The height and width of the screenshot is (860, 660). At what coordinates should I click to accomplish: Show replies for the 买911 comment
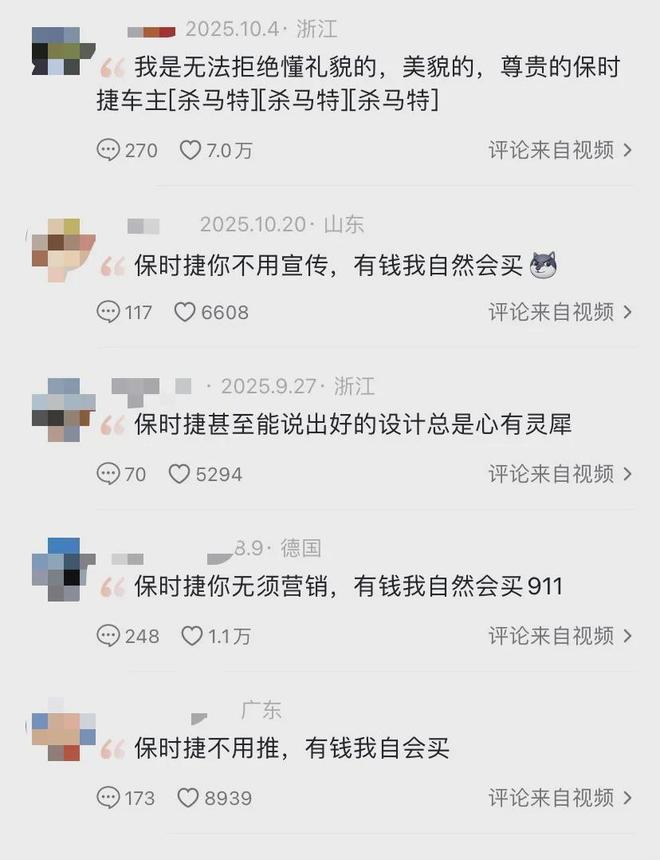click(108, 636)
